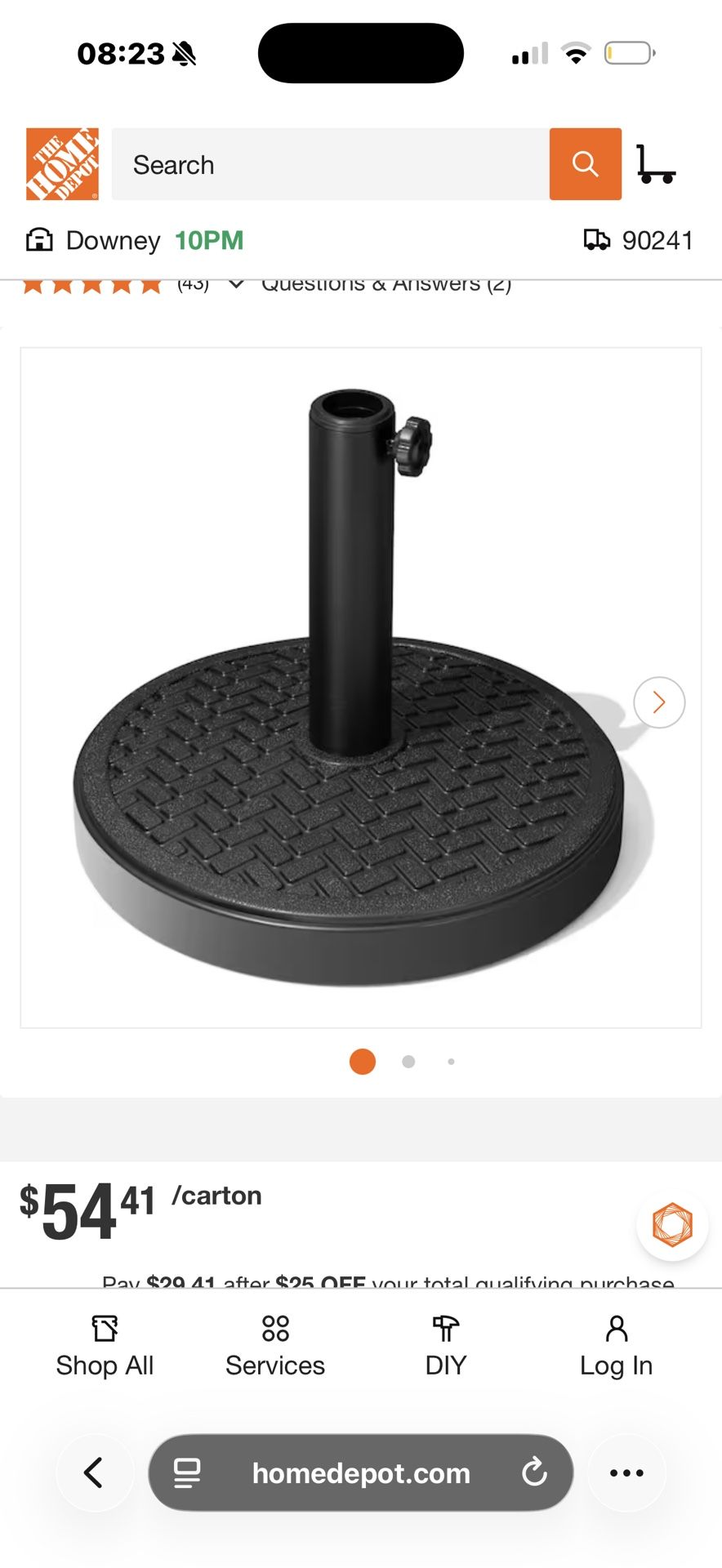Open the shopping cart
This screenshot has height=1568, width=722.
(656, 164)
